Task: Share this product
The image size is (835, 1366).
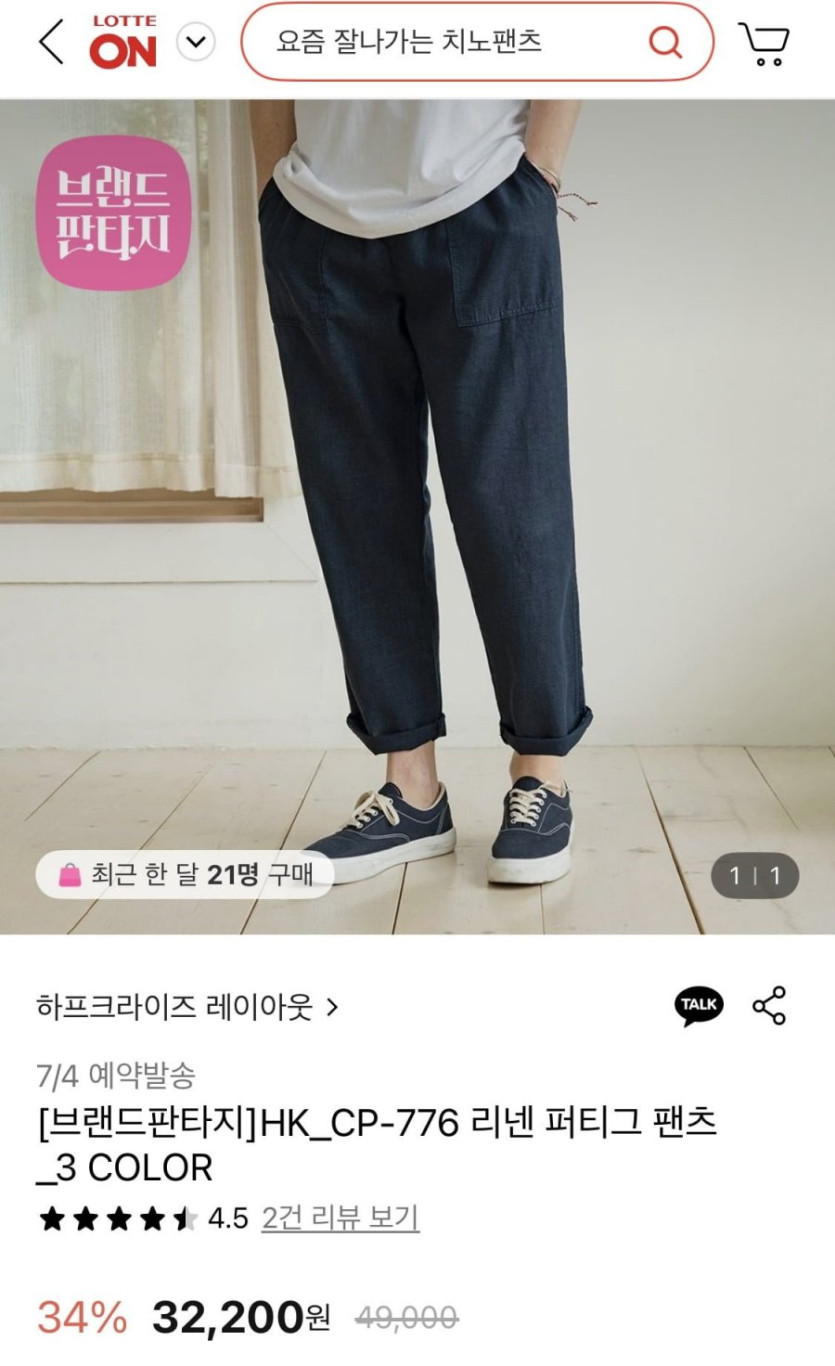Action: [x=769, y=1006]
